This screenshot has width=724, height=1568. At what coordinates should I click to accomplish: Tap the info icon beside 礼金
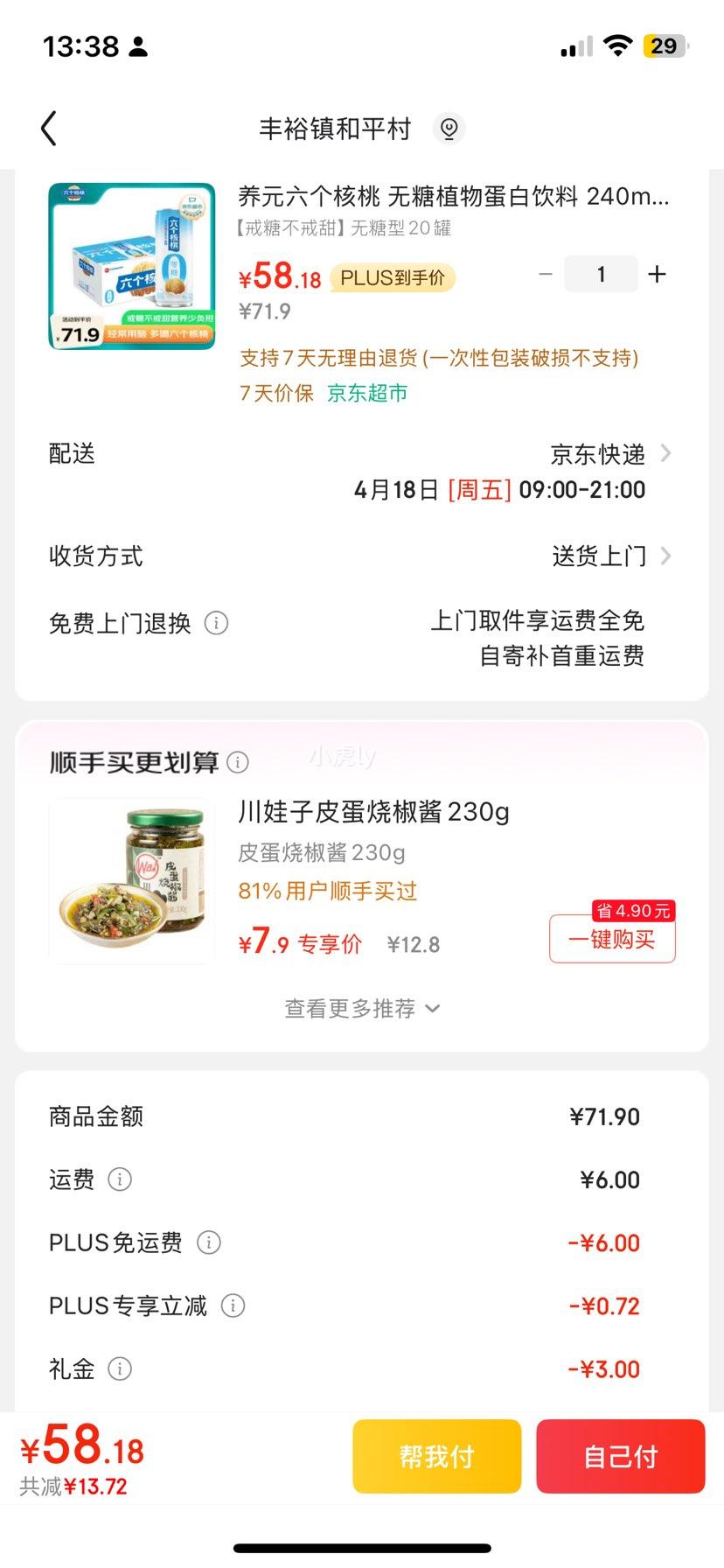point(118,1368)
